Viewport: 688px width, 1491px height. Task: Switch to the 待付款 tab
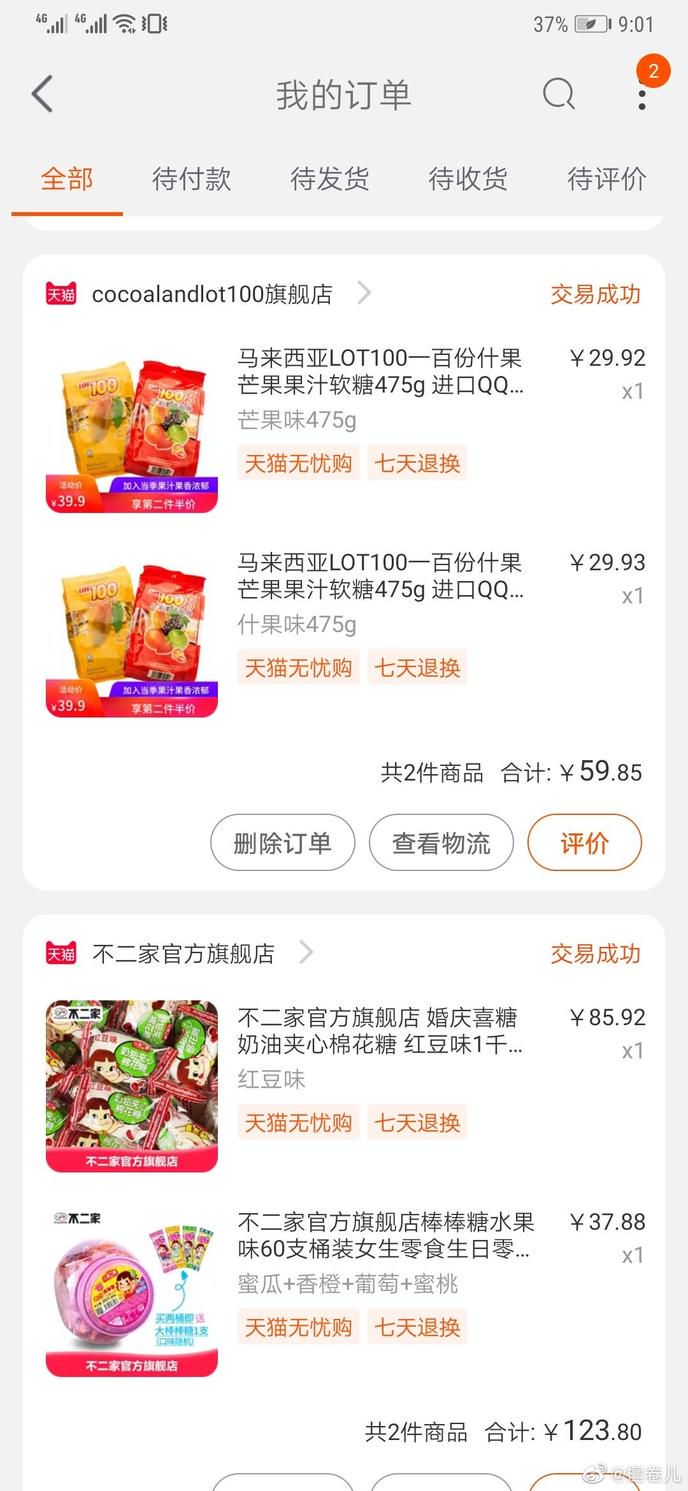[x=191, y=179]
